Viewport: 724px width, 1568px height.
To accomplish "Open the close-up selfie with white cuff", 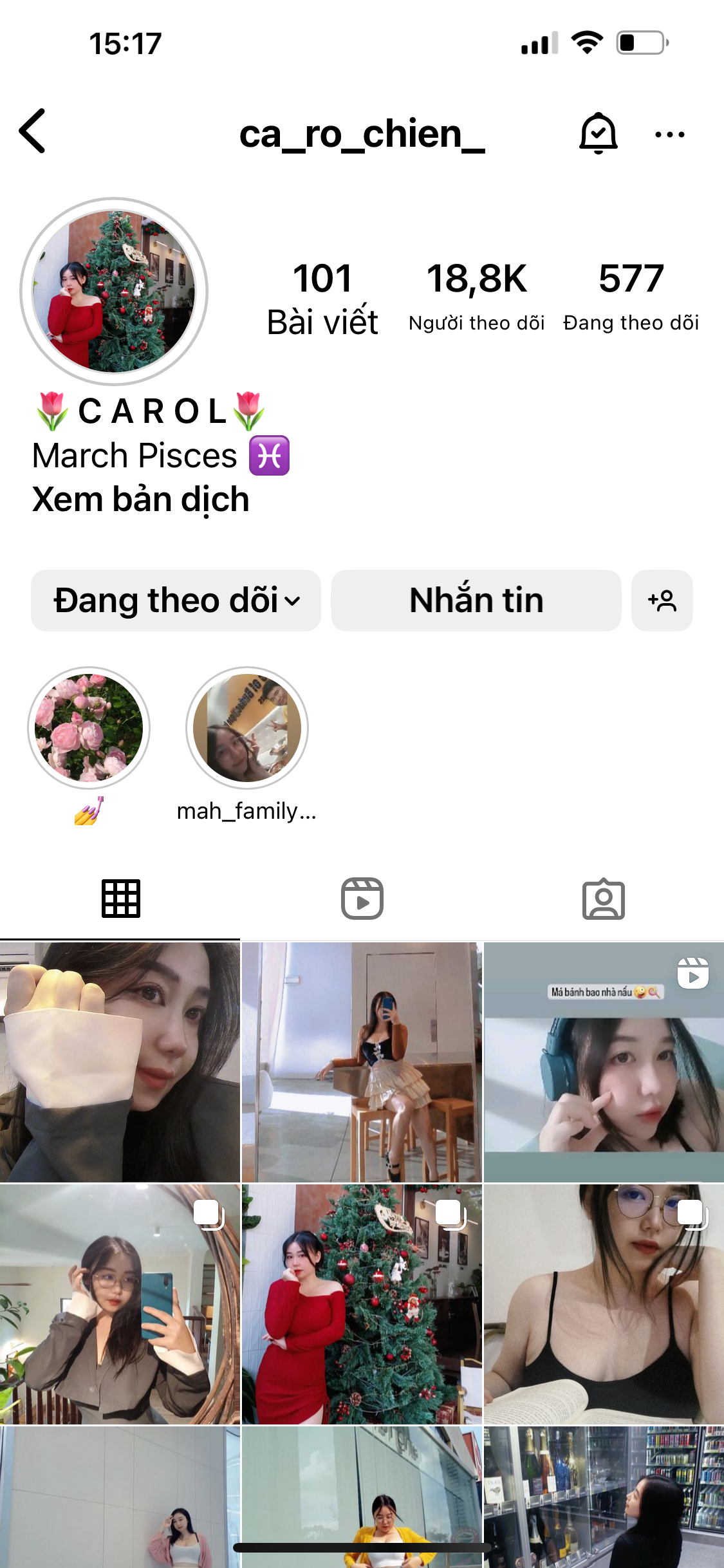I will tap(120, 1062).
